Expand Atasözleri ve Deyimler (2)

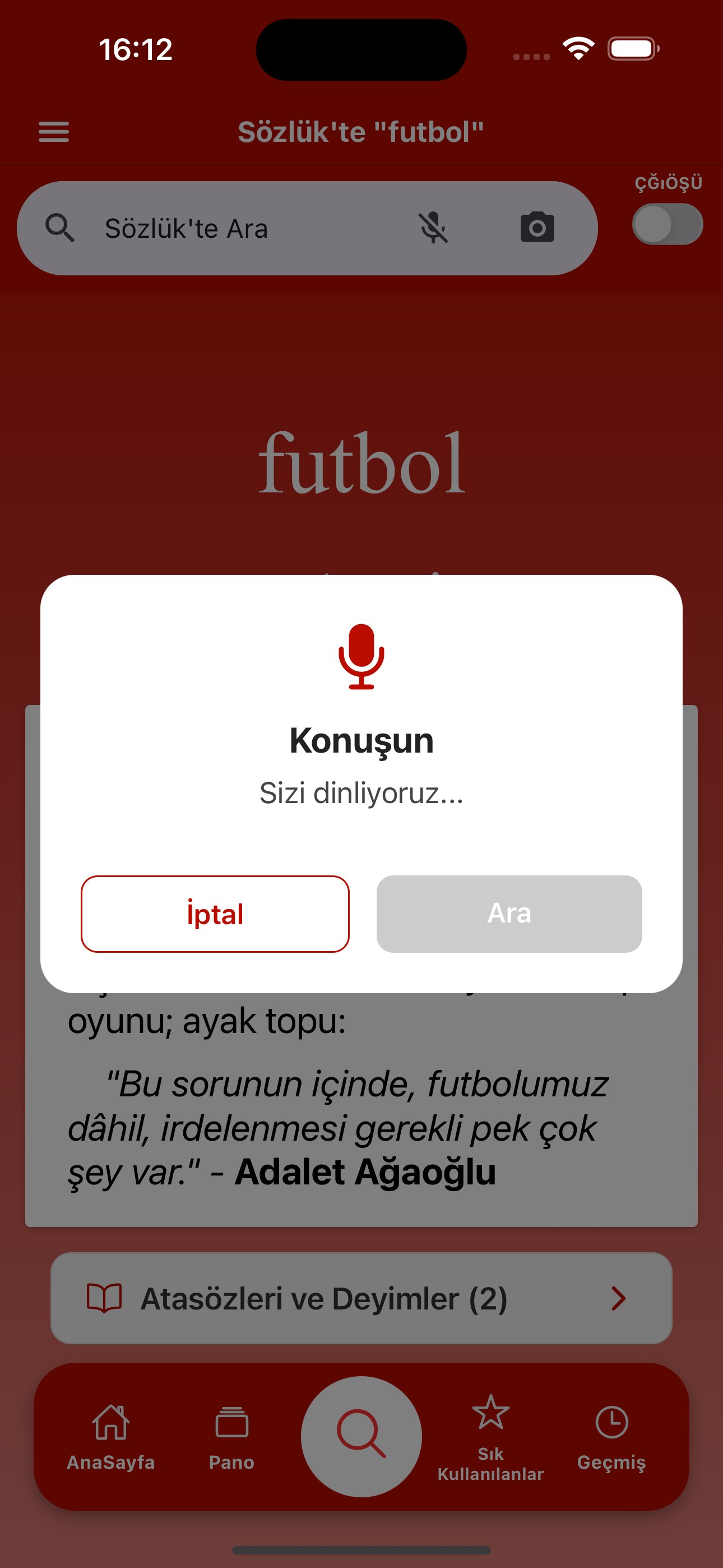[361, 1298]
